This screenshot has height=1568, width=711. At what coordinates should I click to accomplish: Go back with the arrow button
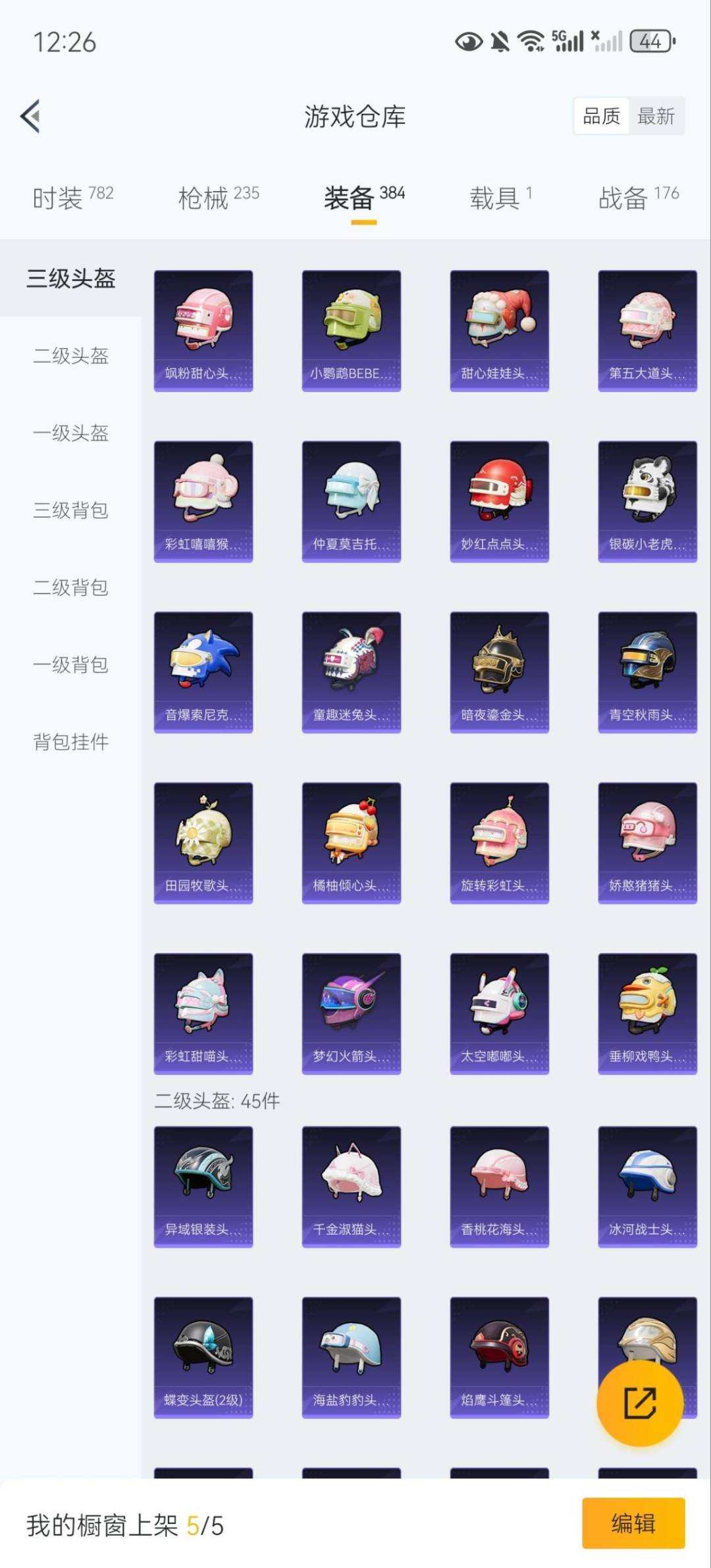click(x=31, y=116)
